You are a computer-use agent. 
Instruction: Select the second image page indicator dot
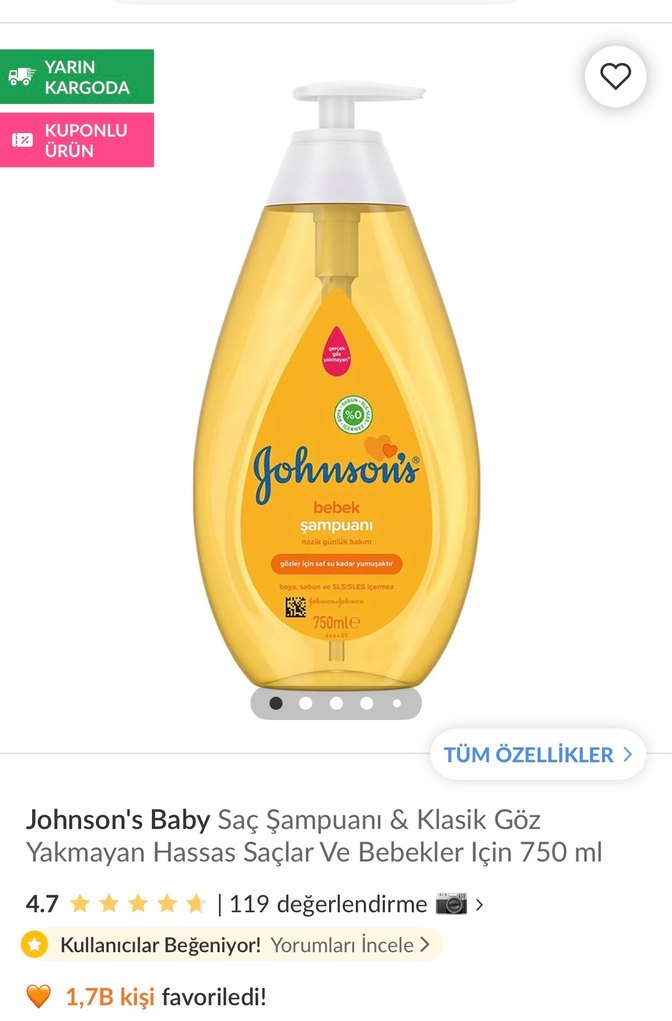[306, 703]
